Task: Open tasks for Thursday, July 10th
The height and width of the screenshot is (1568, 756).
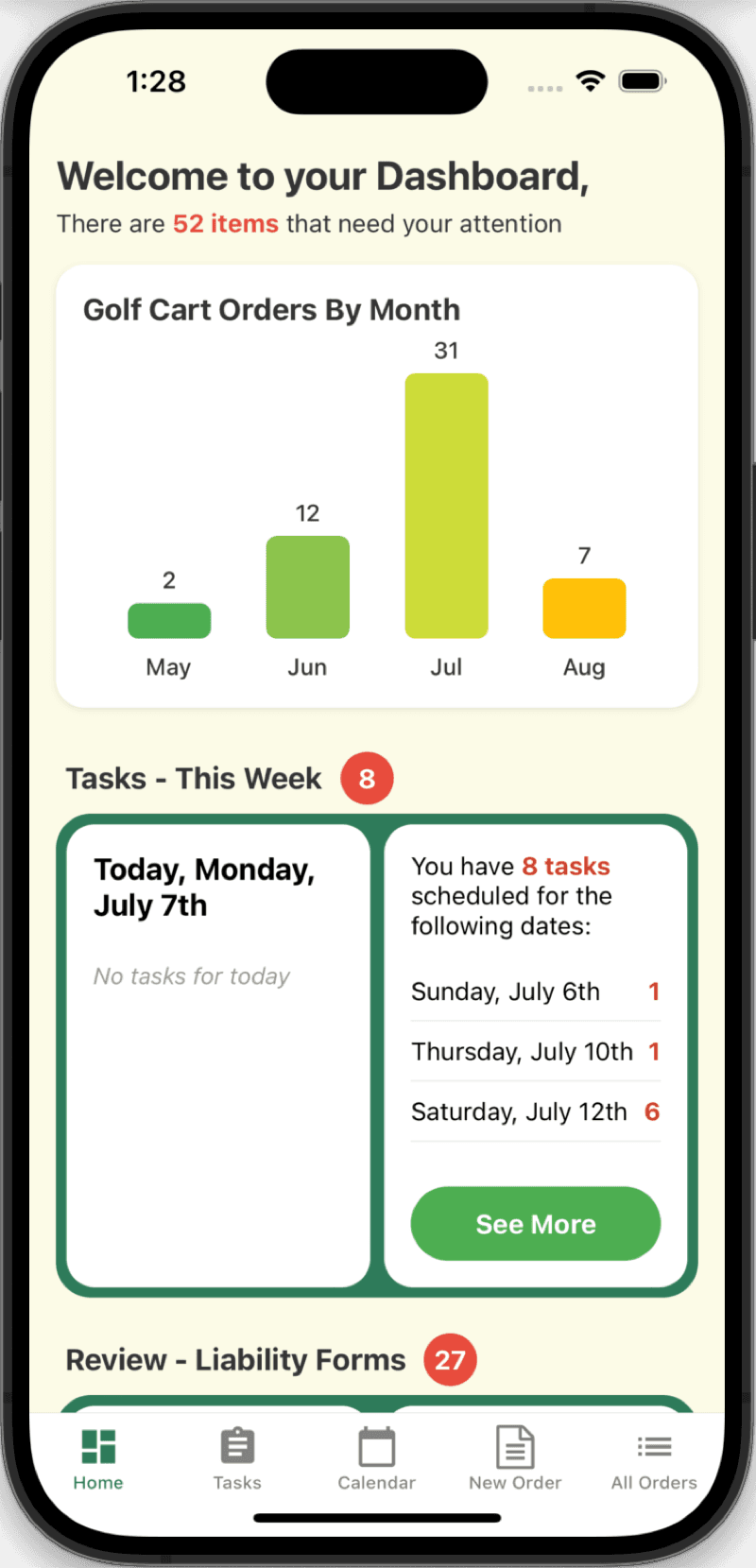Action: click(535, 1051)
